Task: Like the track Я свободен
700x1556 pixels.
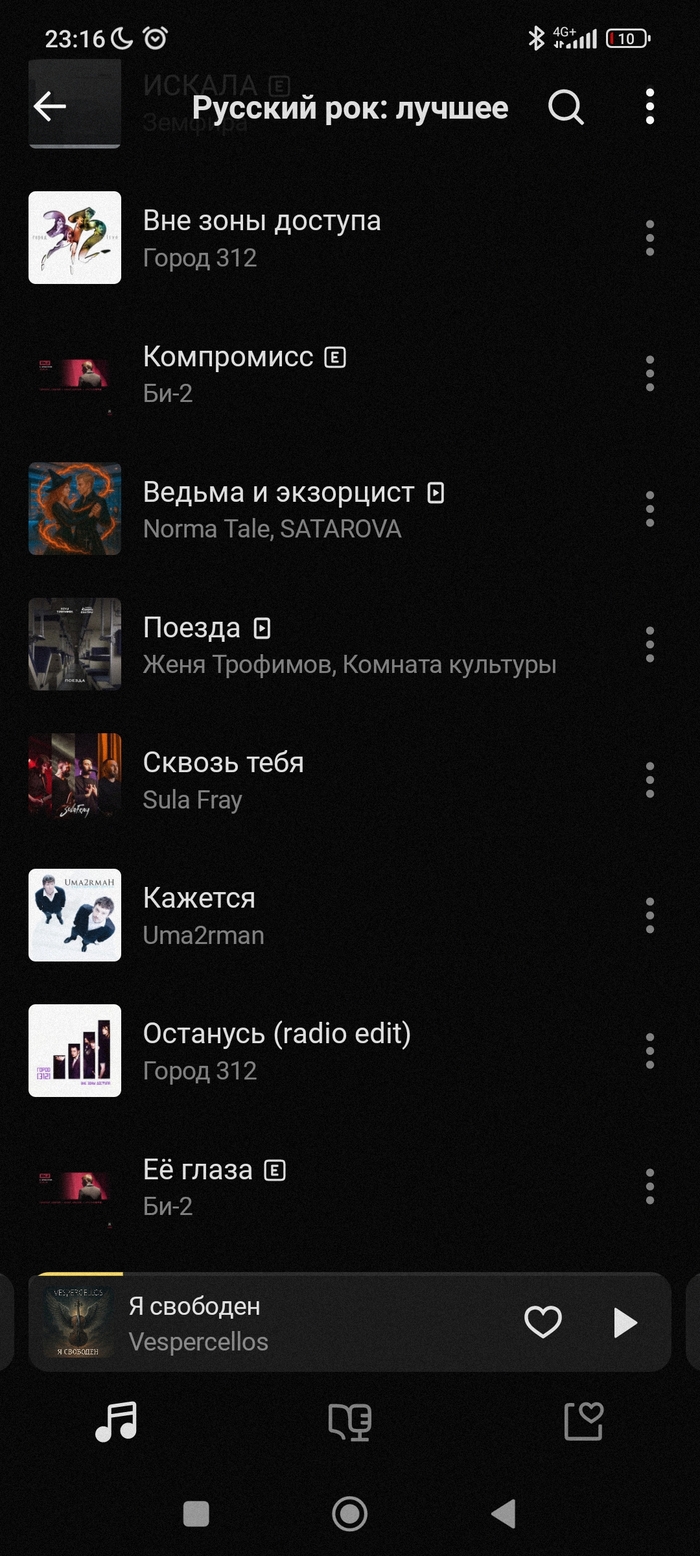Action: click(x=543, y=1323)
